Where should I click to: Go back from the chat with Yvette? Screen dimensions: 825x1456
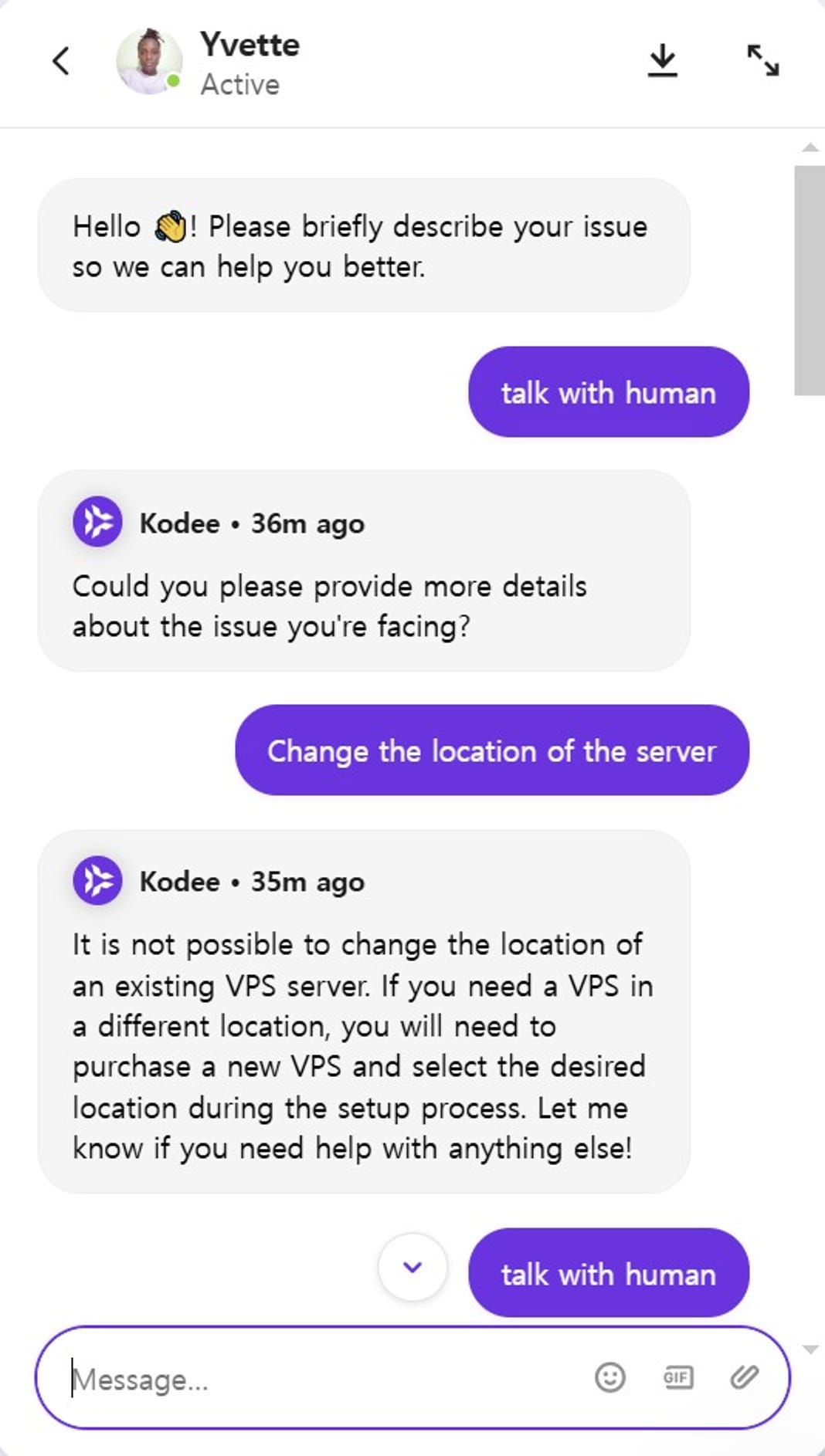[60, 61]
